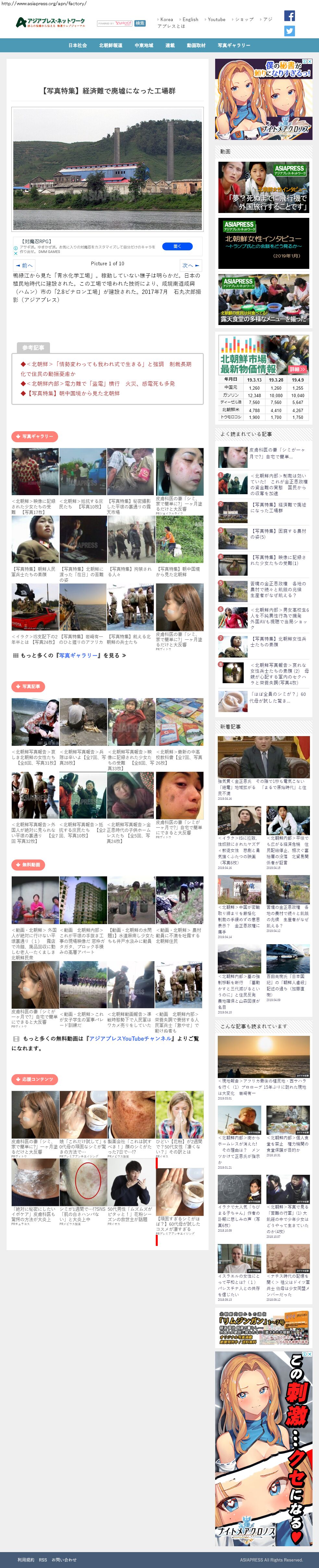Go to the 北朝鮮報道 section
Screen dimensions: 319x1568
click(x=110, y=45)
